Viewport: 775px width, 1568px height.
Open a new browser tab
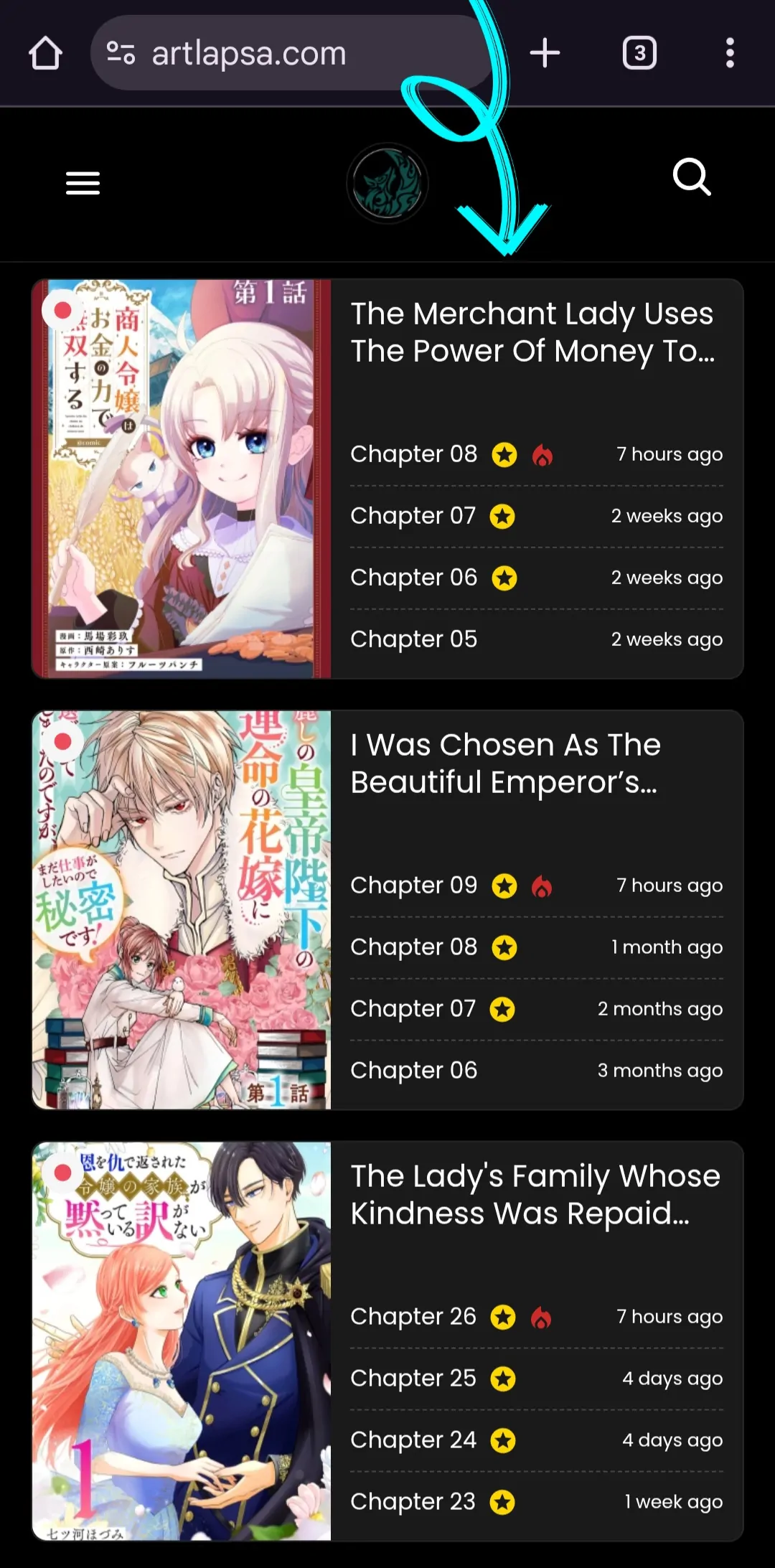pyautogui.click(x=545, y=53)
